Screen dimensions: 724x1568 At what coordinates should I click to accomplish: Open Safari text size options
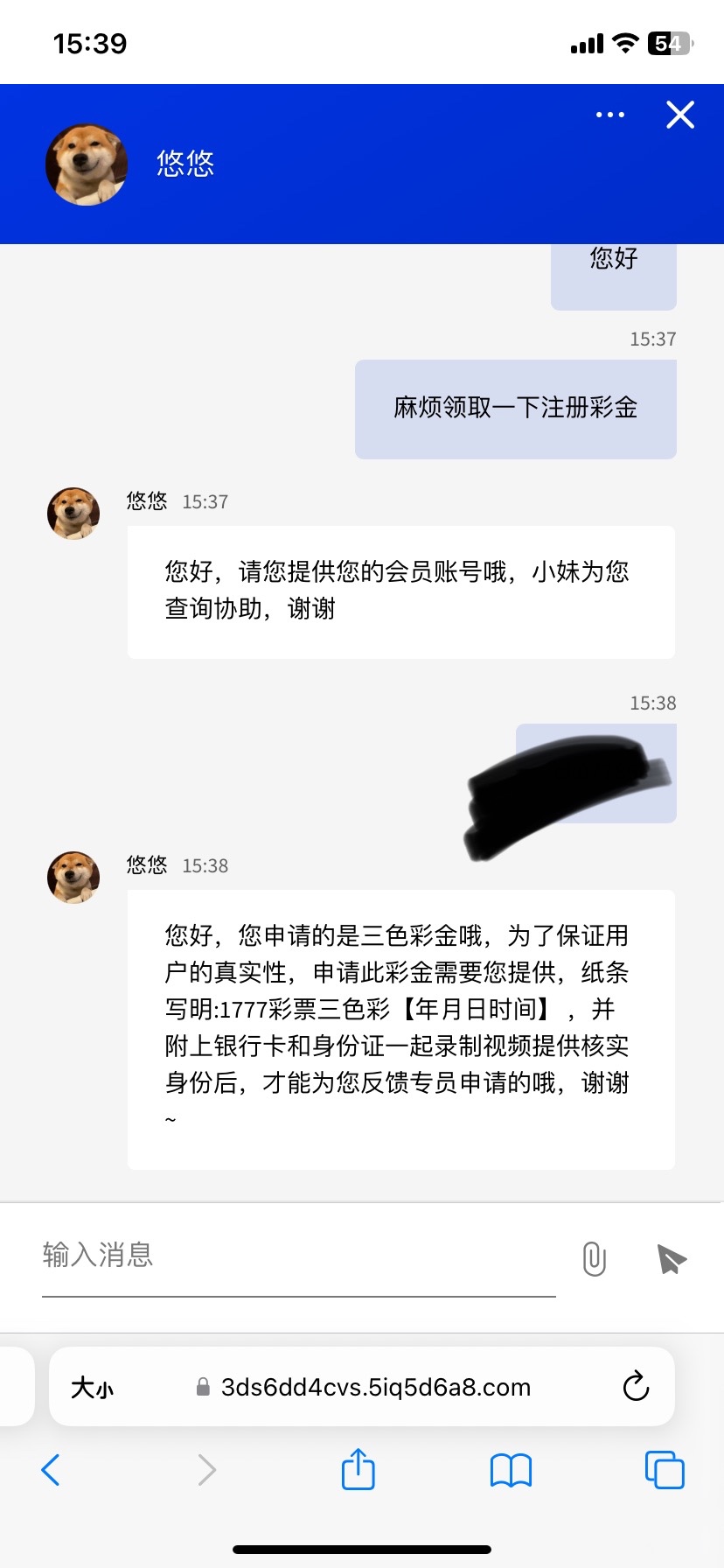pos(93,1388)
